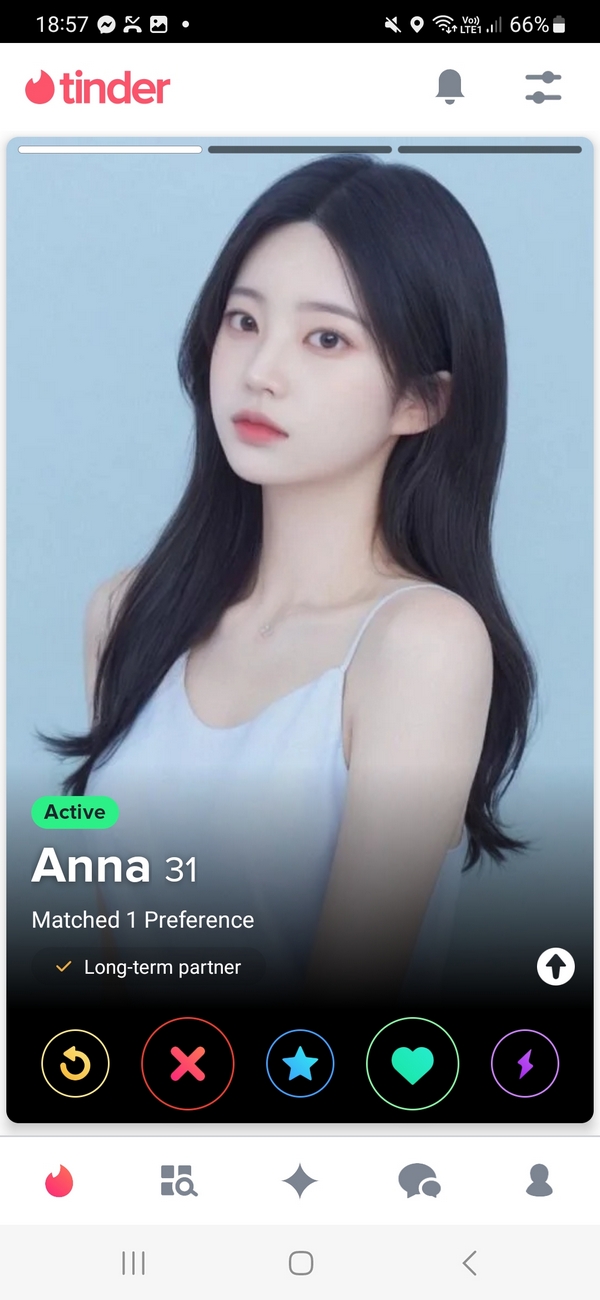The width and height of the screenshot is (600, 1300).
Task: Send Anna a Super Like star
Action: [x=300, y=1064]
